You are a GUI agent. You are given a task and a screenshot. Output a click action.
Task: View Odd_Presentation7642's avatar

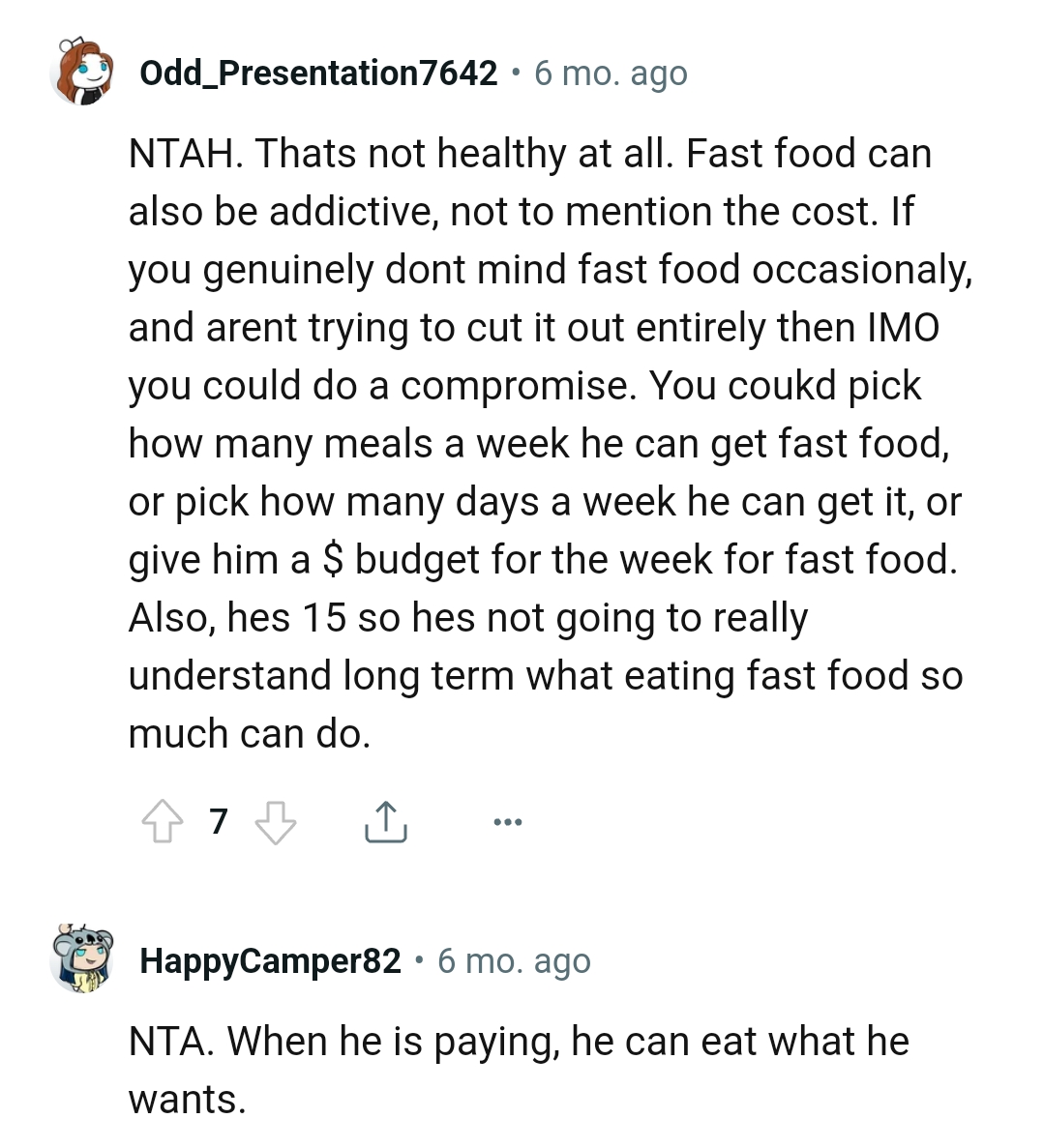click(x=82, y=73)
